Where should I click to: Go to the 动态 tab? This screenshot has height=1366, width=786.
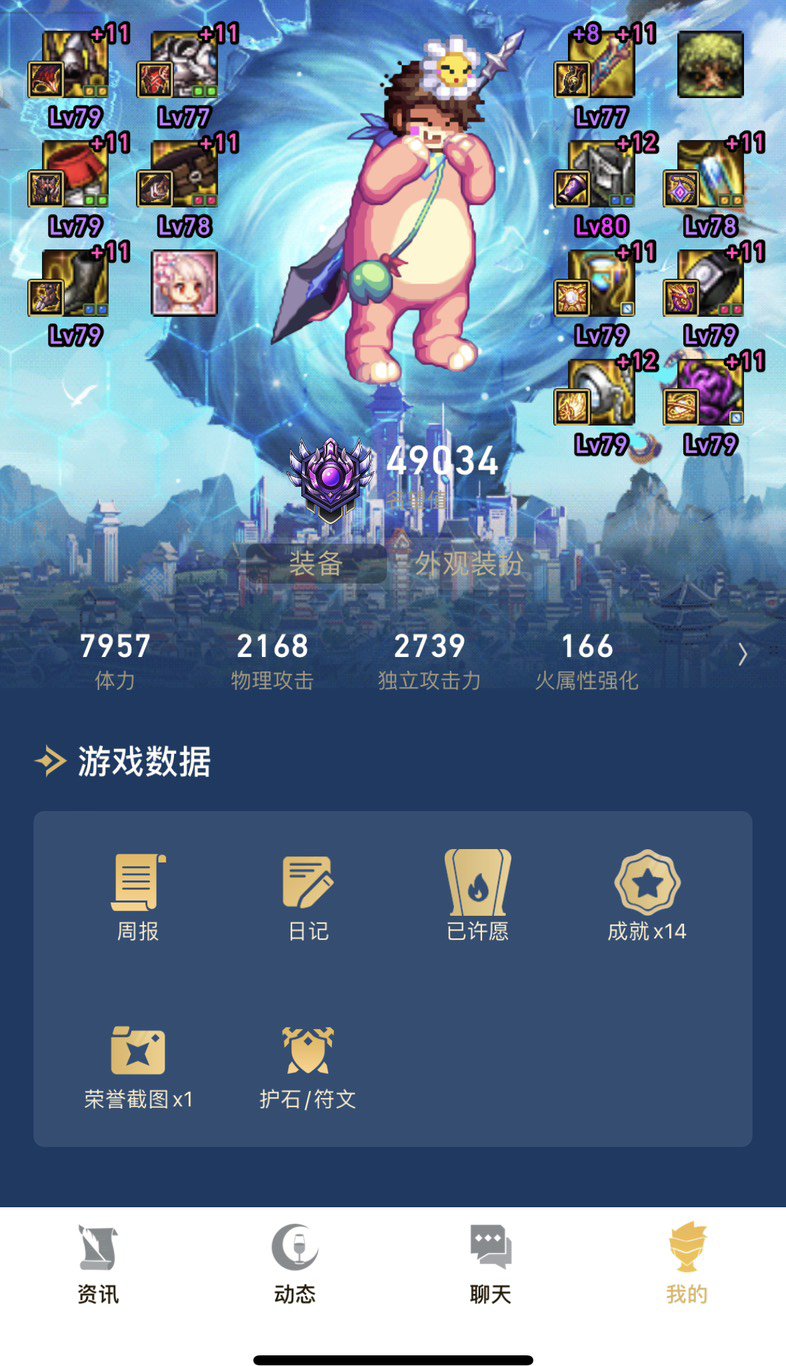[x=294, y=1265]
